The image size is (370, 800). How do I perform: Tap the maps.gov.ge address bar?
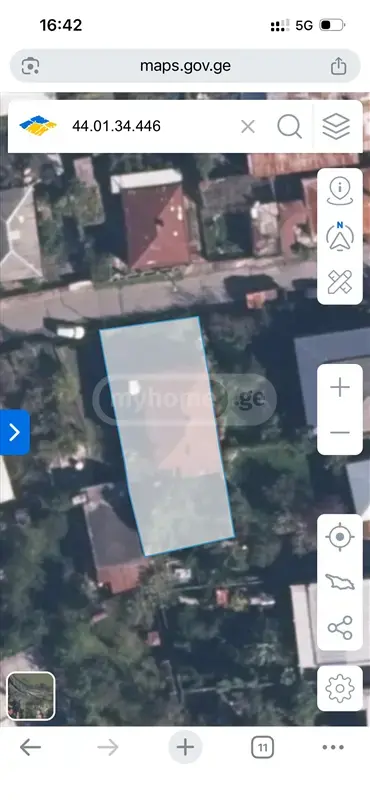pos(185,66)
